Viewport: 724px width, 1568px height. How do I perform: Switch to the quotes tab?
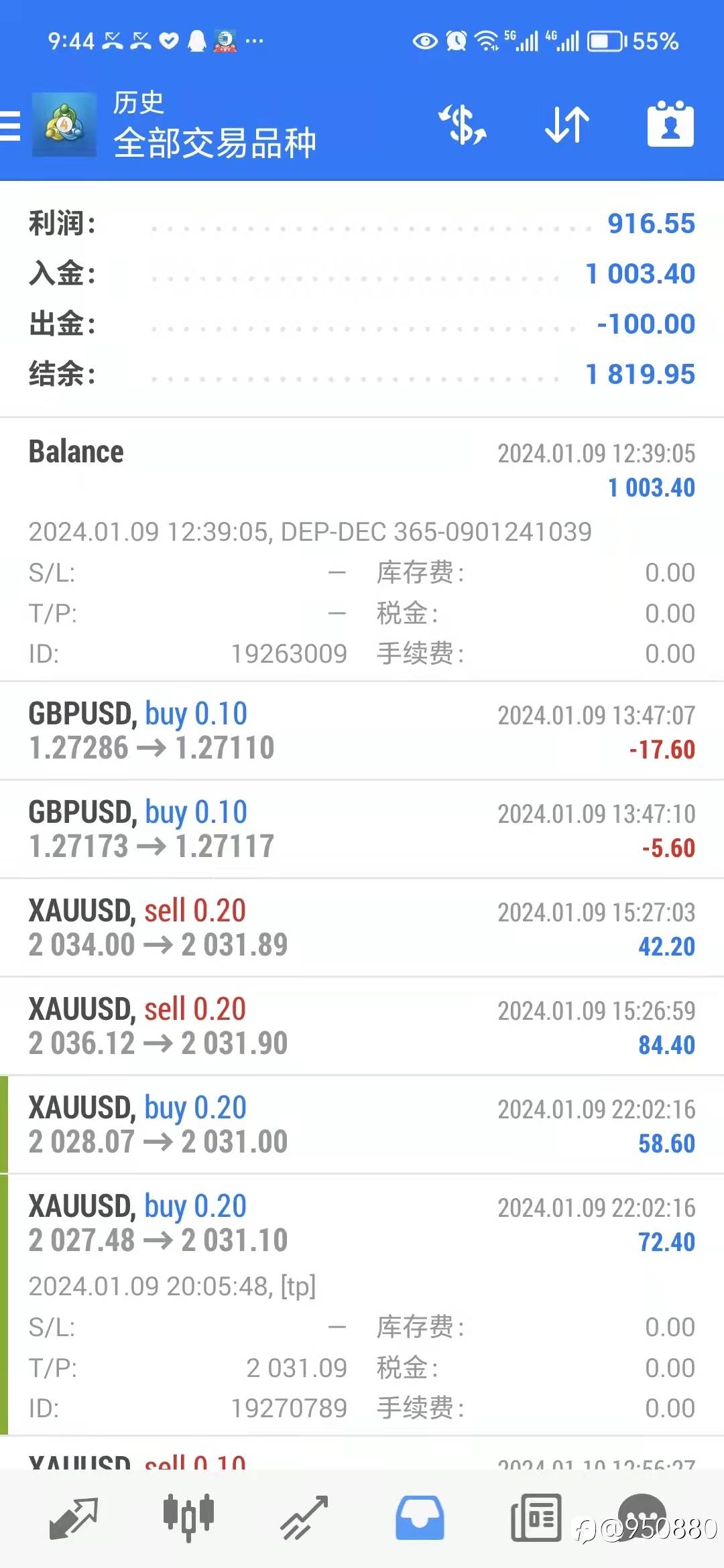(x=74, y=1518)
